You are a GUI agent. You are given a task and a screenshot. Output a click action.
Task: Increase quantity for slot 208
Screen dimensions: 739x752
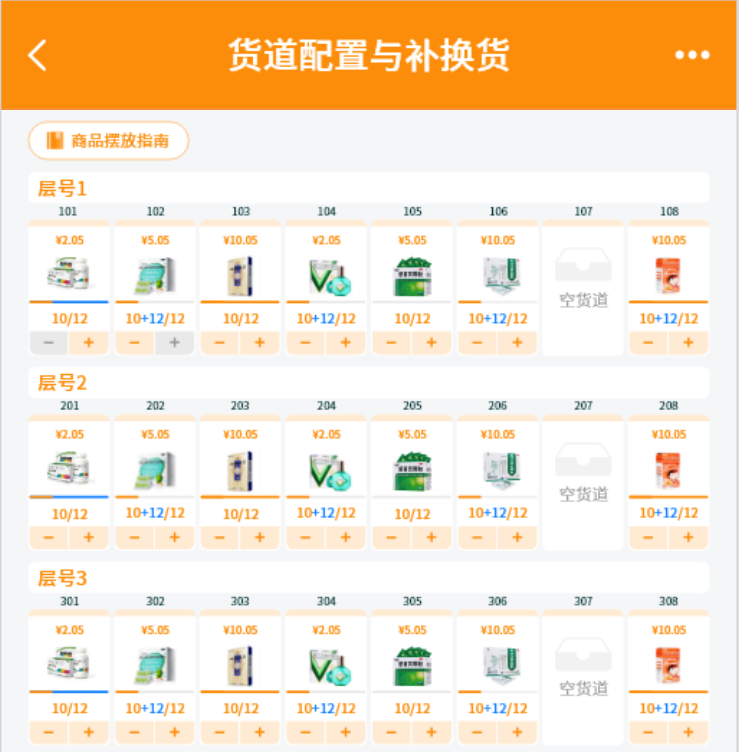pyautogui.click(x=688, y=538)
